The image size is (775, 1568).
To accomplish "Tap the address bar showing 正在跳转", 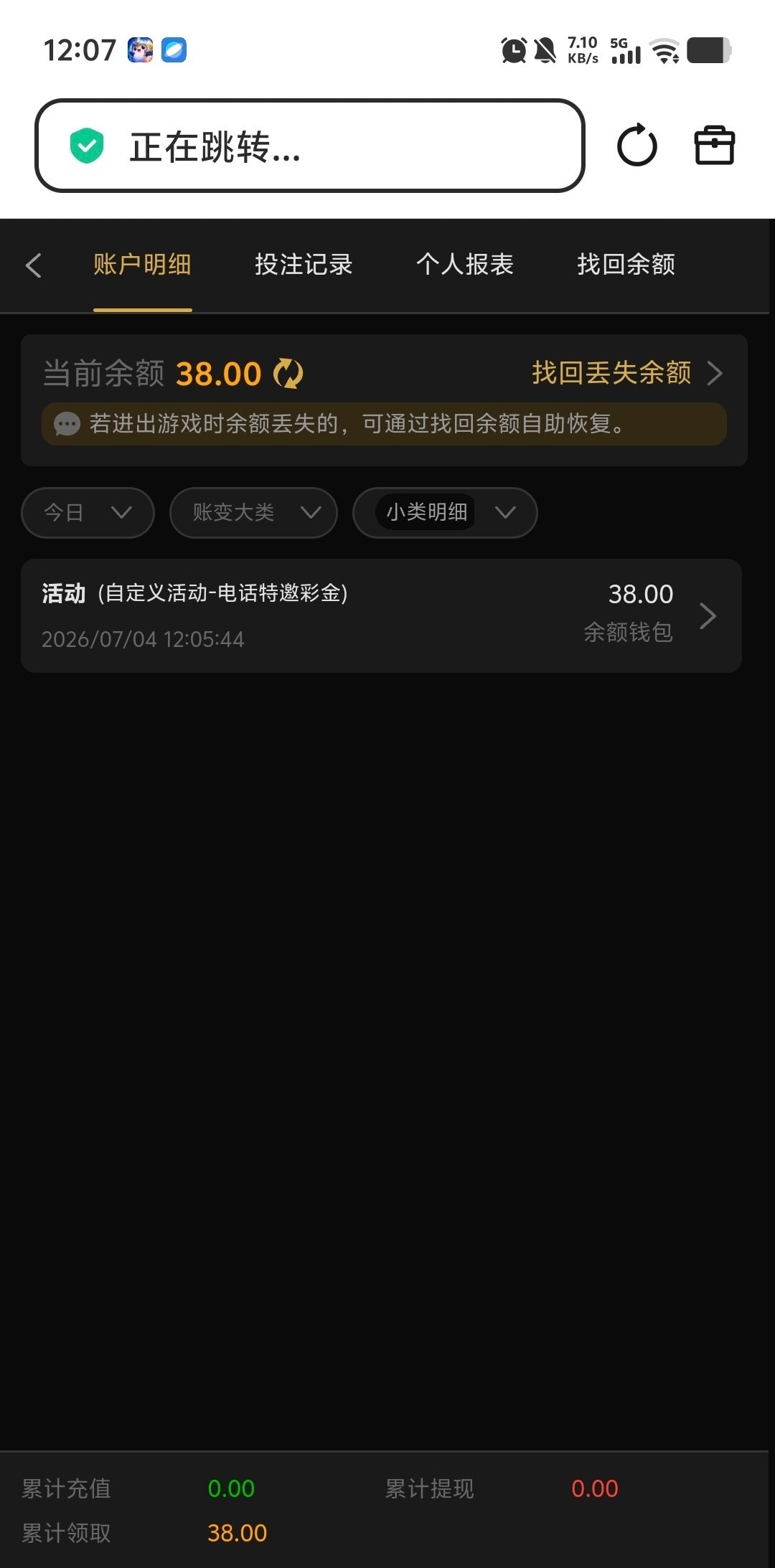I will point(310,146).
